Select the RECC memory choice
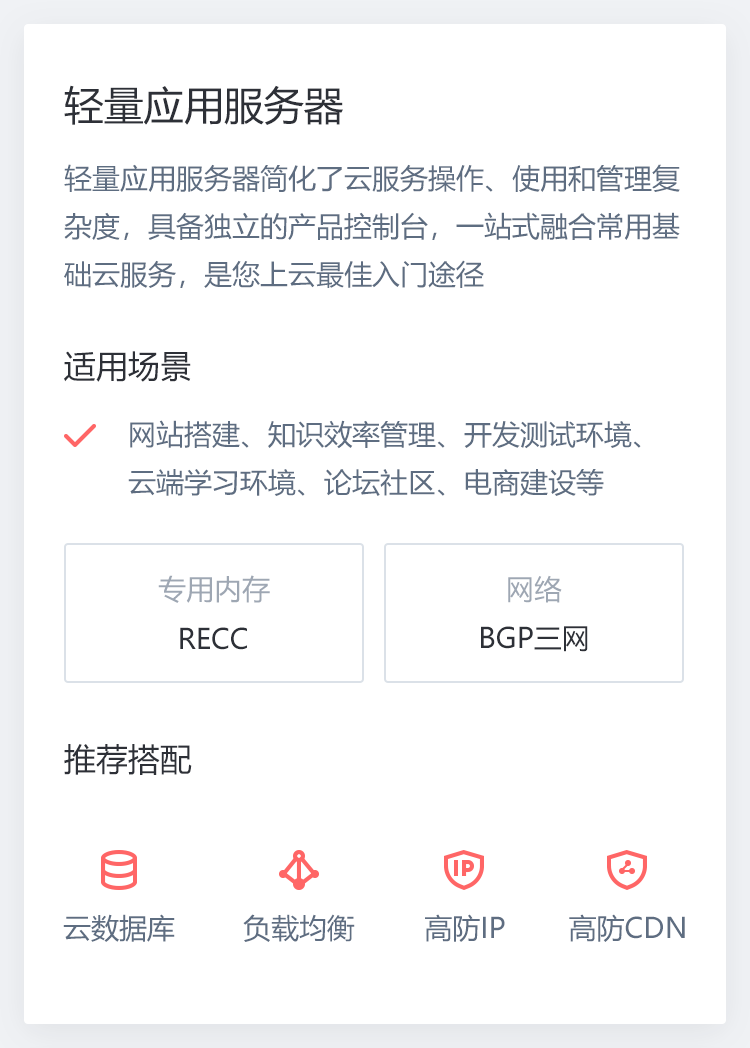This screenshot has height=1048, width=750. coord(213,640)
